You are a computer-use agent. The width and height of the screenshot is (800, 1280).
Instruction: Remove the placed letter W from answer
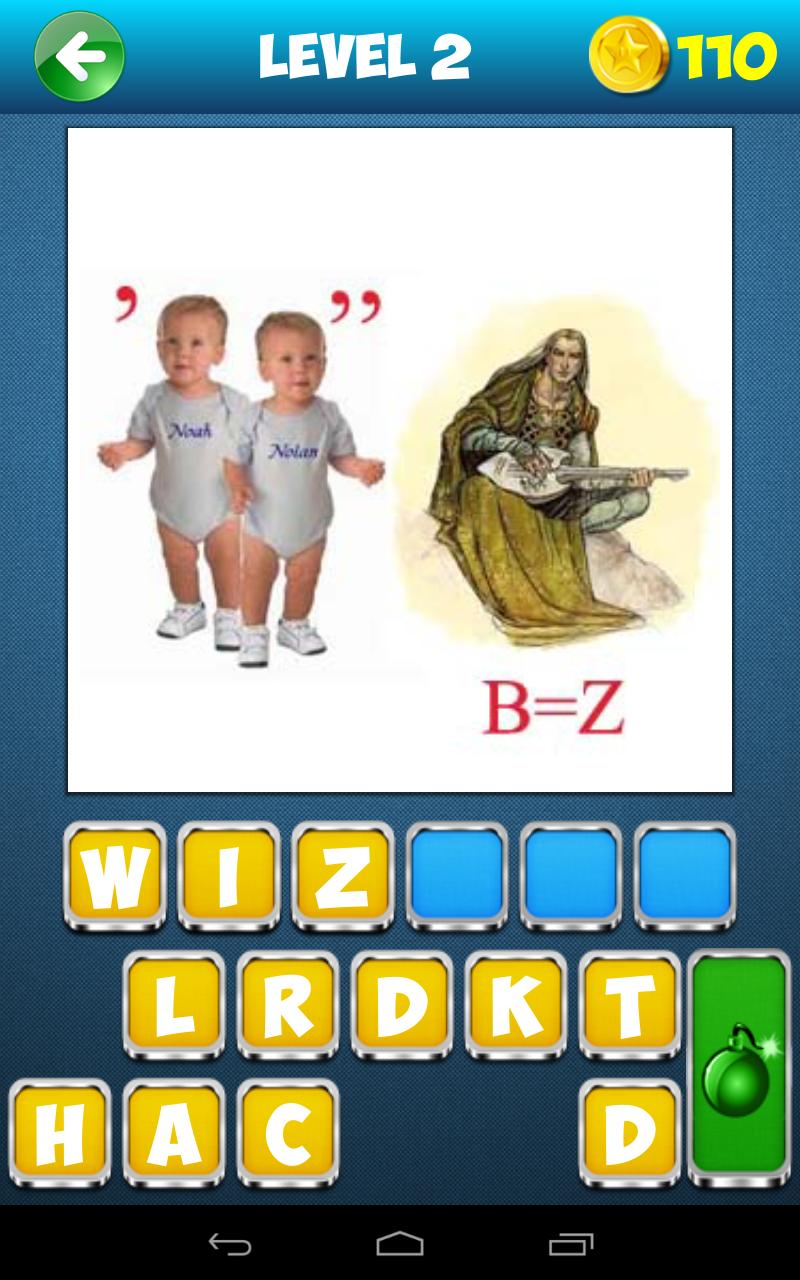[x=115, y=876]
